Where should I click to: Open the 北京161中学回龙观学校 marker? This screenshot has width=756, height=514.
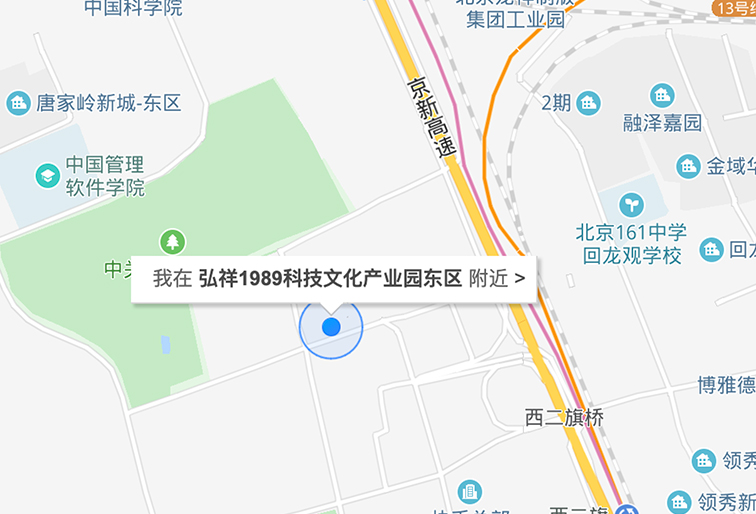(631, 205)
